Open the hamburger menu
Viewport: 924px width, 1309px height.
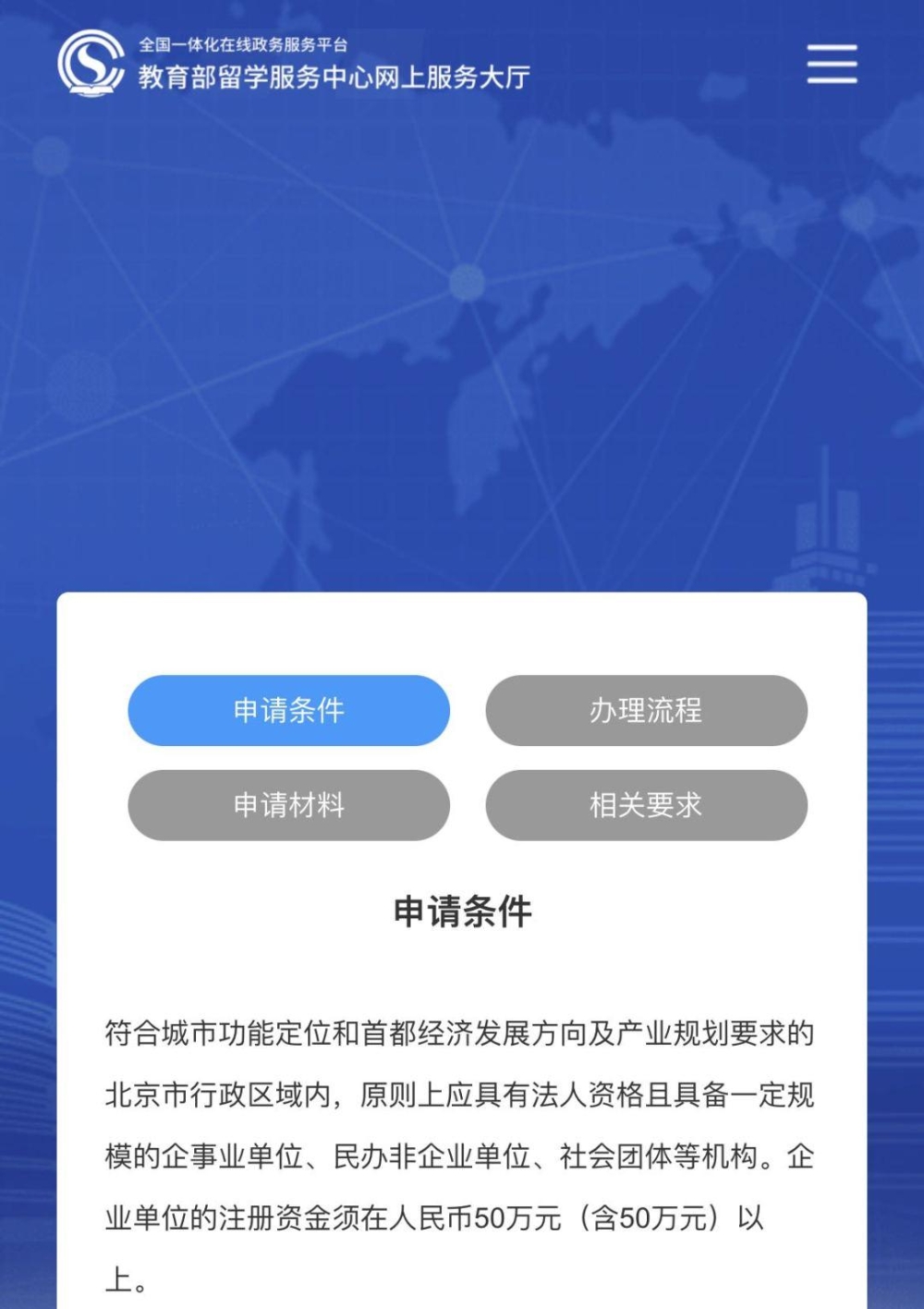[x=832, y=64]
